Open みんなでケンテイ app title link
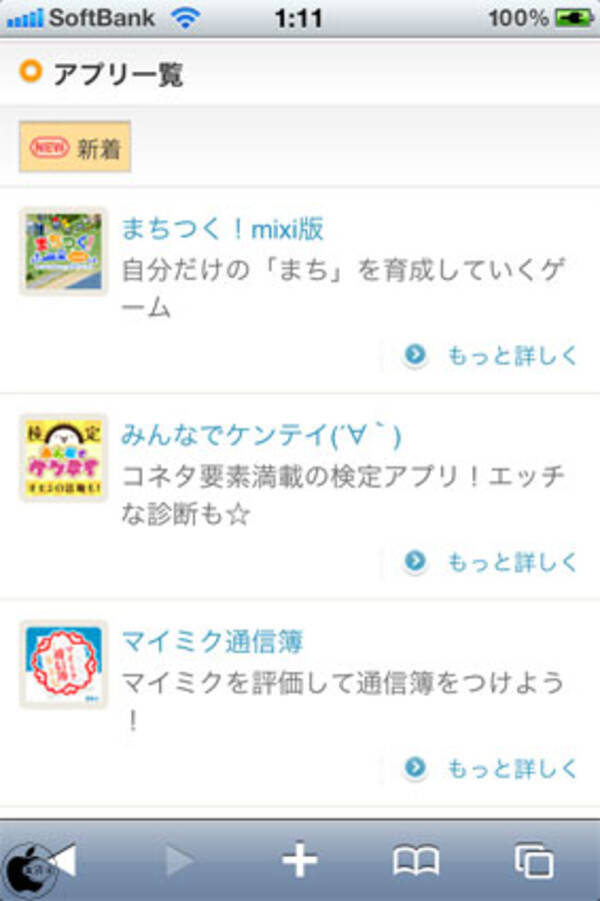The width and height of the screenshot is (600, 901). pos(261,436)
